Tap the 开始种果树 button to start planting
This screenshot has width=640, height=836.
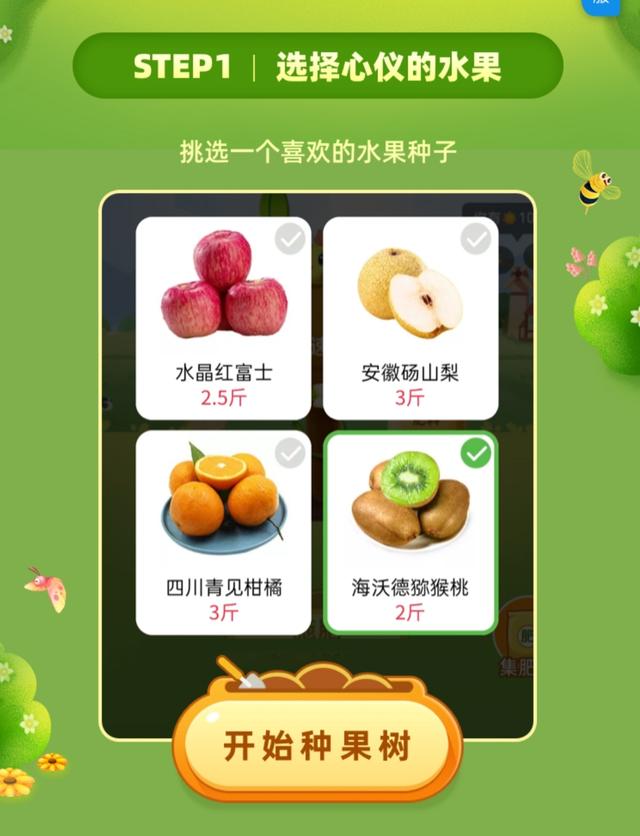point(317,745)
